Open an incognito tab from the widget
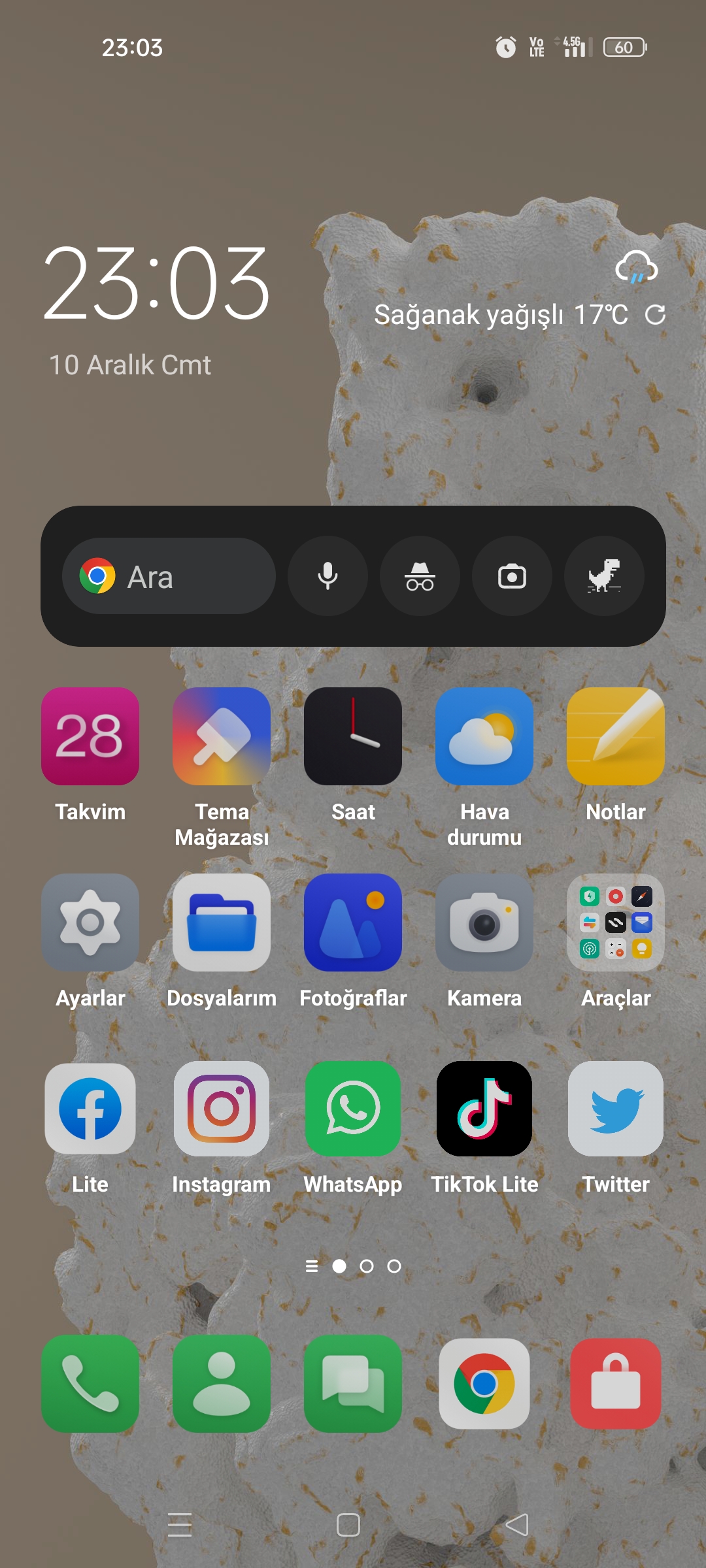 pos(420,576)
